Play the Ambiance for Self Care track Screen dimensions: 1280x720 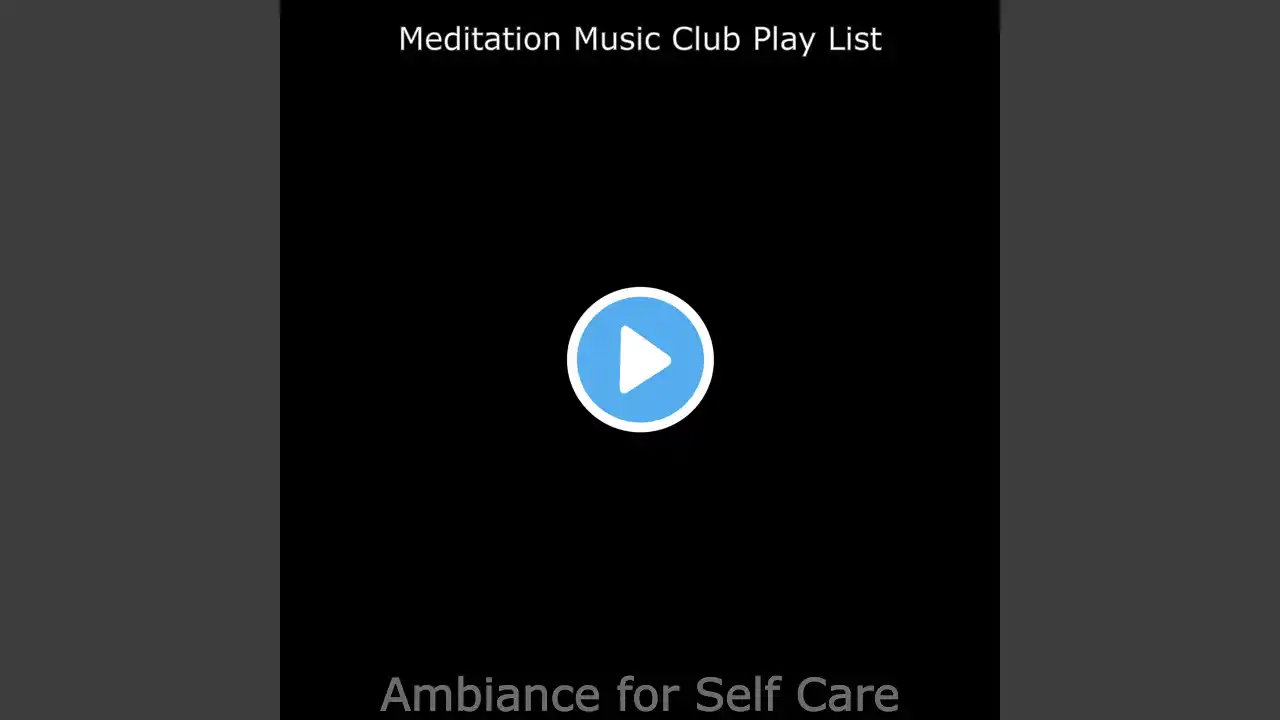(640, 360)
